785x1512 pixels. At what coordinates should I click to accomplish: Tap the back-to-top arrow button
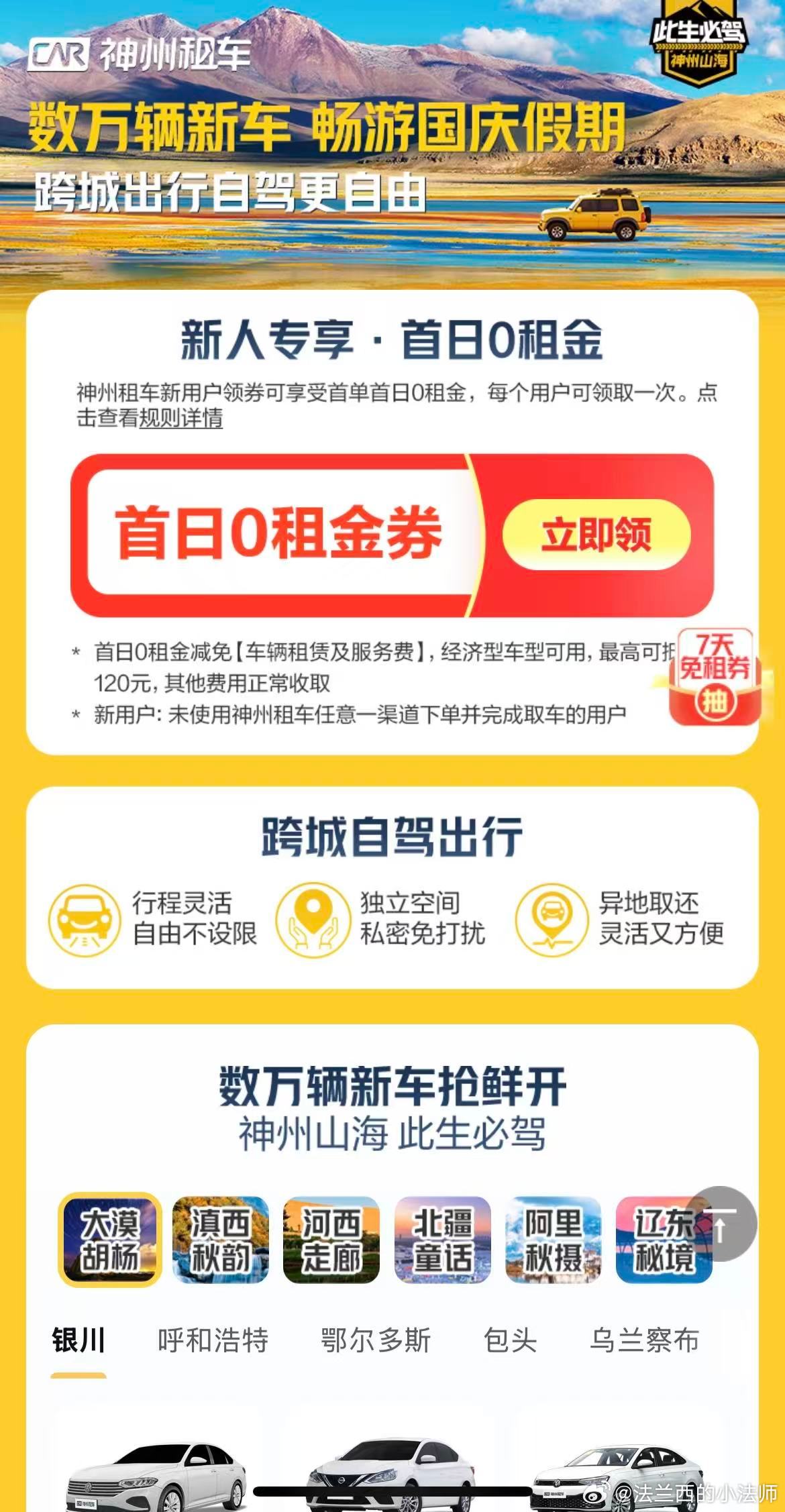[720, 1225]
